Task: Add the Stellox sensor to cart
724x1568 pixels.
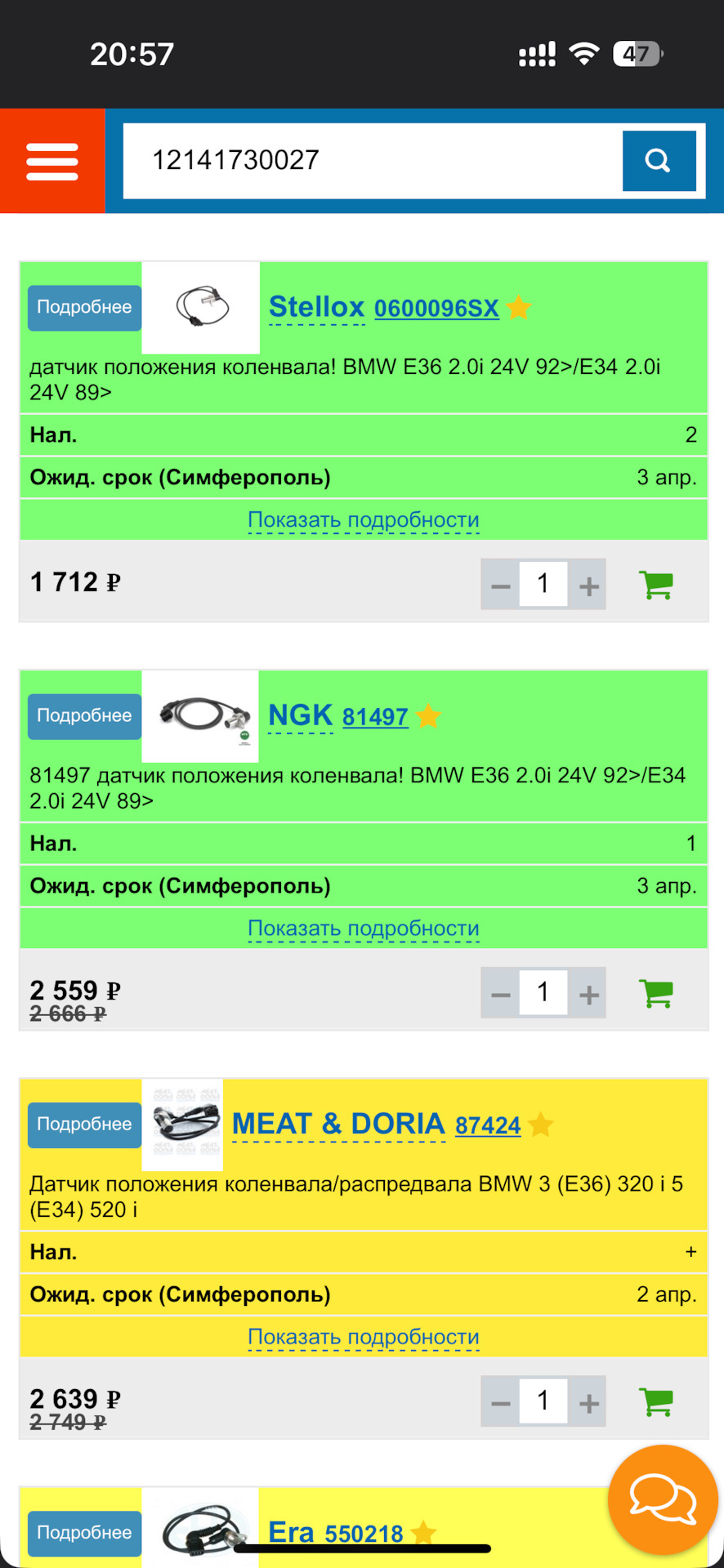Action: tap(655, 585)
